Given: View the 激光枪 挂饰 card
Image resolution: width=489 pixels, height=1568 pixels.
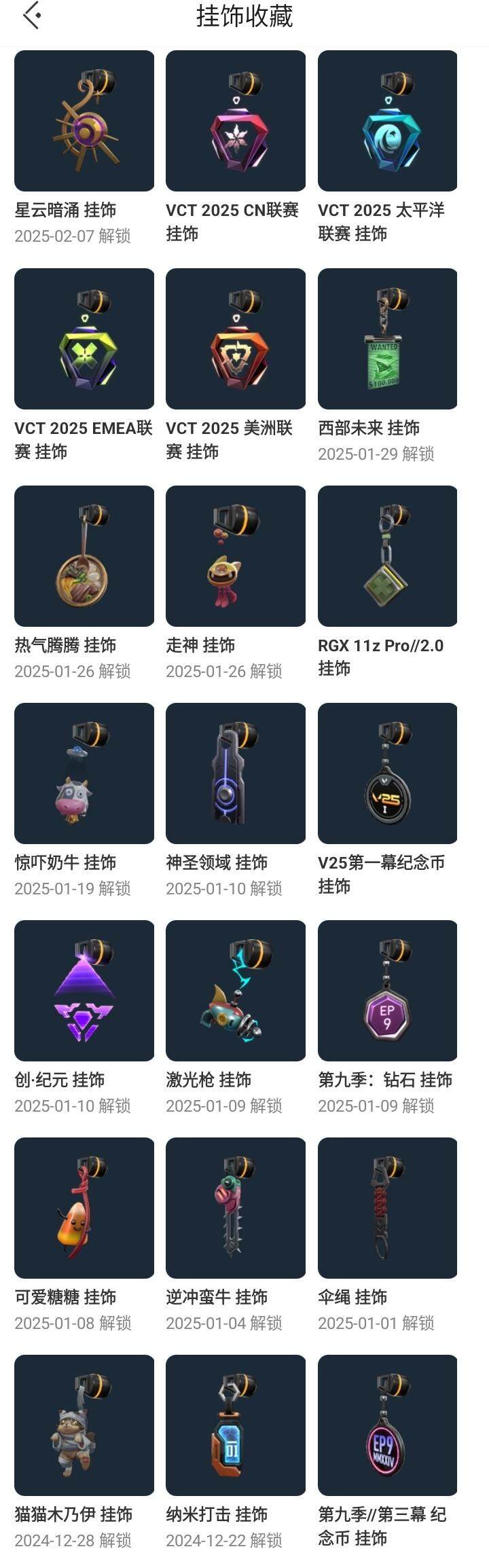Looking at the screenshot, I should [236, 991].
